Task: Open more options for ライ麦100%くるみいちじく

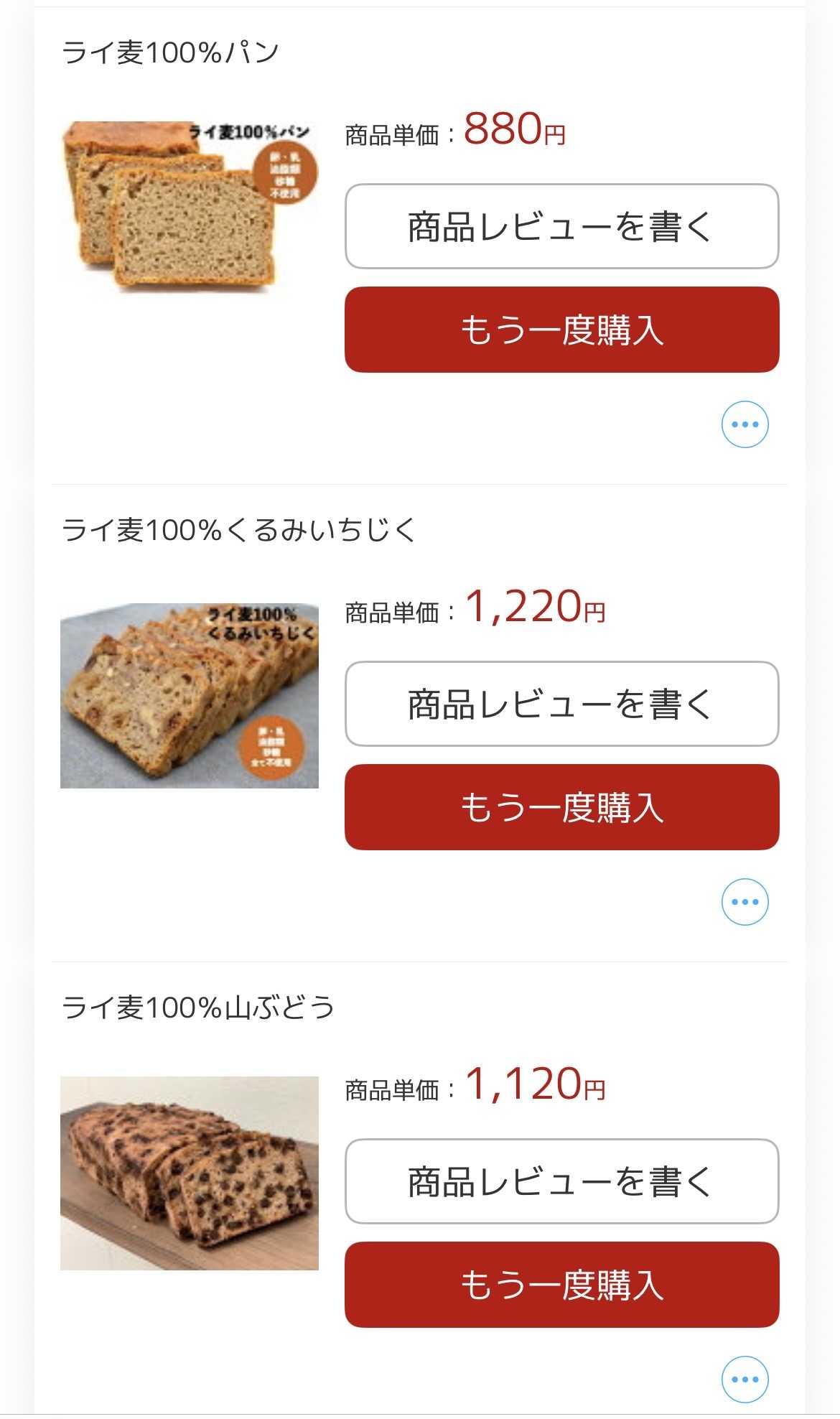Action: click(745, 902)
